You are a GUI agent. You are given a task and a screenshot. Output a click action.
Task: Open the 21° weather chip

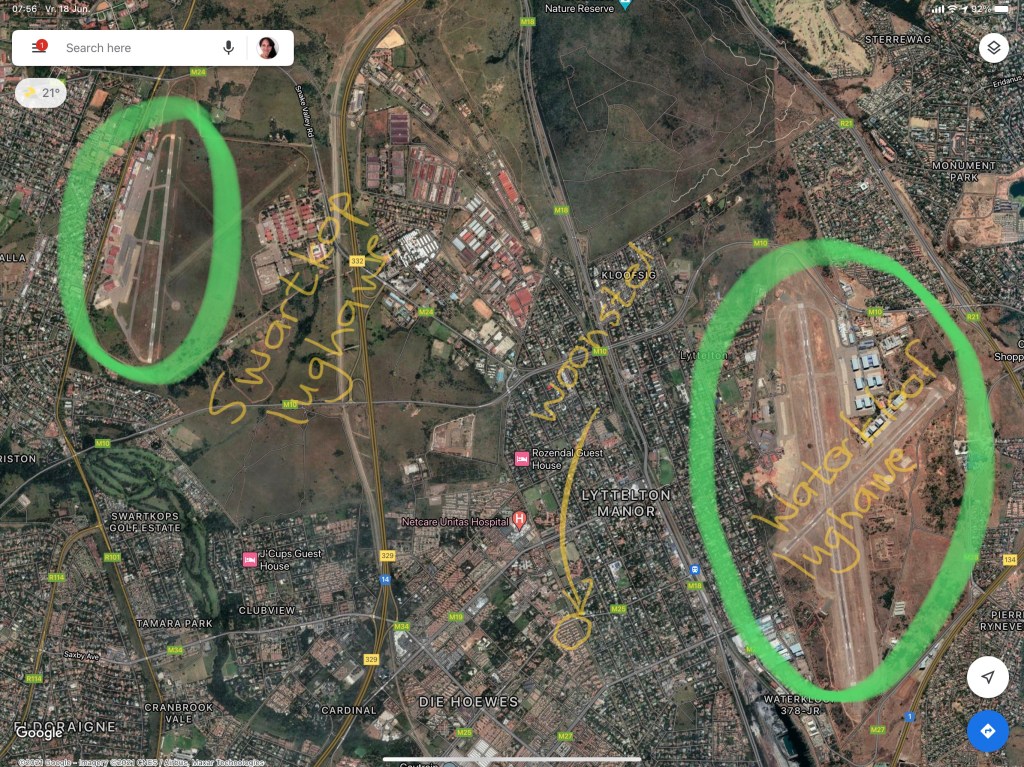click(41, 93)
